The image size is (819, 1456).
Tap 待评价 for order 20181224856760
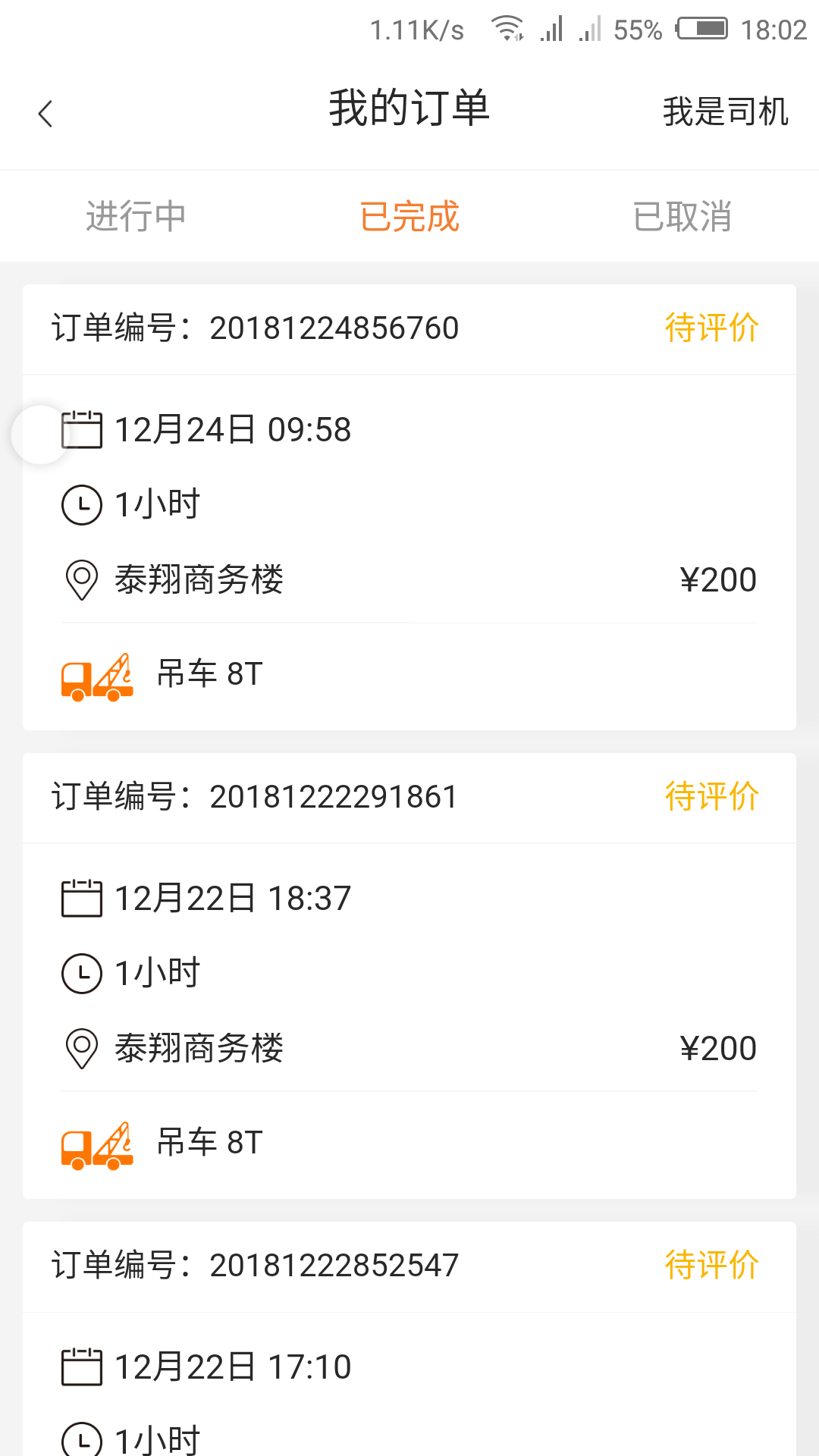pos(712,328)
